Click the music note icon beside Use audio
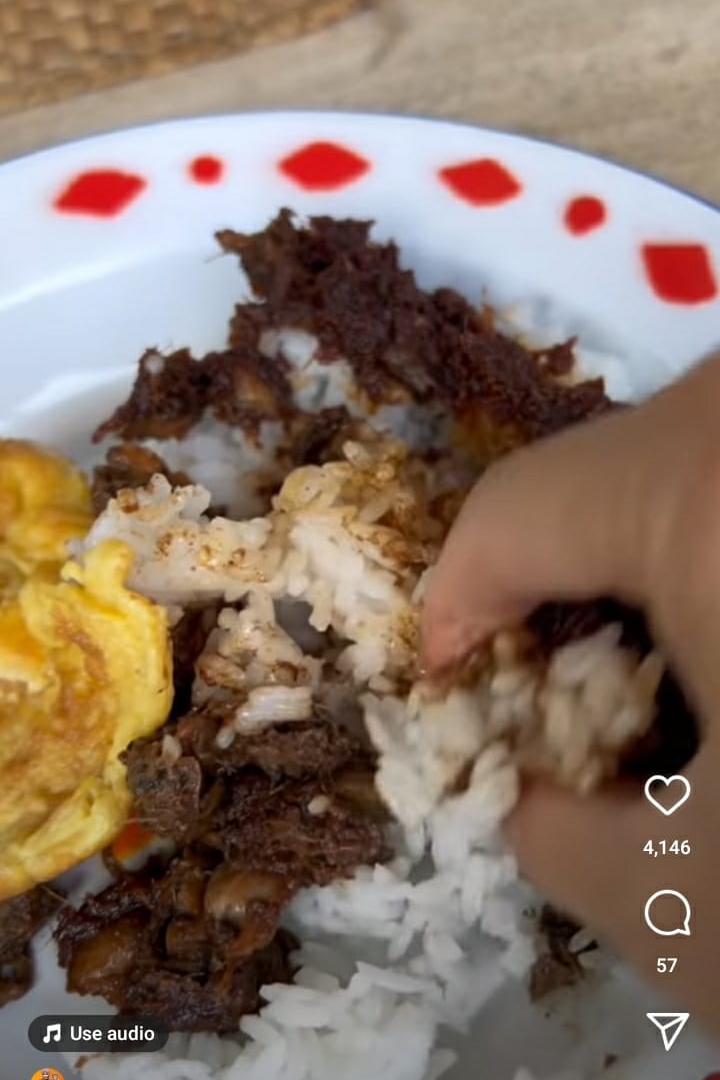The width and height of the screenshot is (720, 1080). pyautogui.click(x=53, y=1035)
